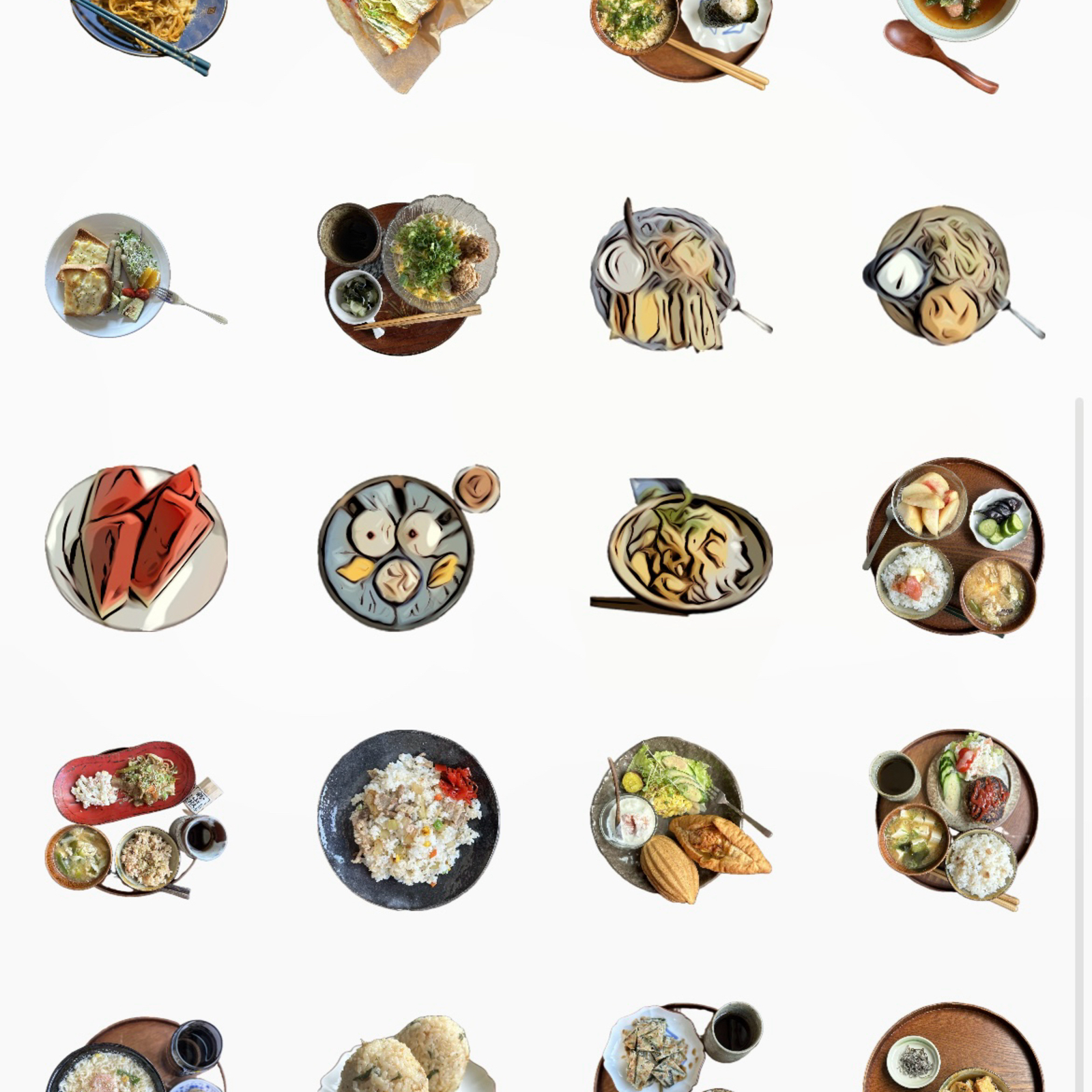Image resolution: width=1092 pixels, height=1092 pixels.
Task: Select the toast plate sticker with fork
Action: [x=109, y=275]
